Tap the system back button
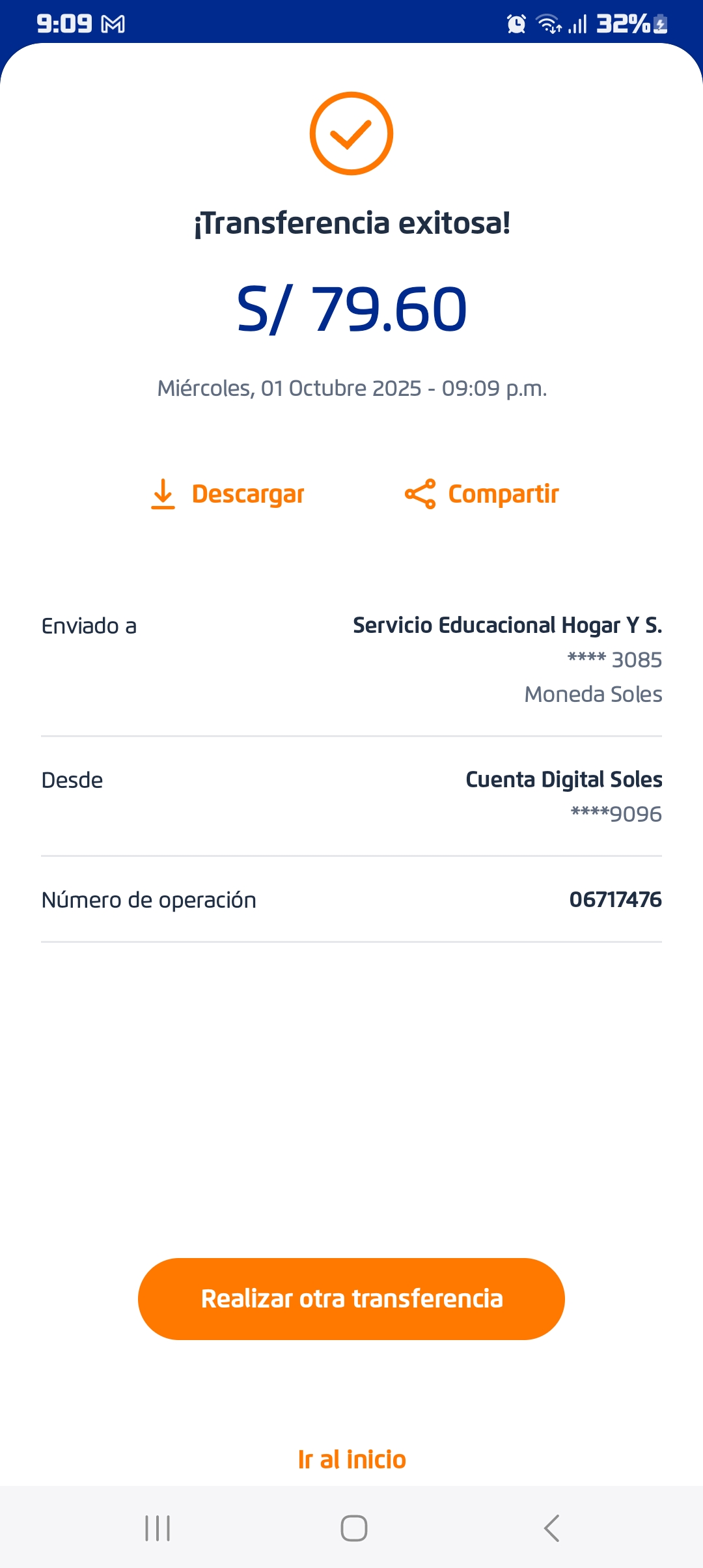Image resolution: width=703 pixels, height=1568 pixels. tap(551, 1528)
